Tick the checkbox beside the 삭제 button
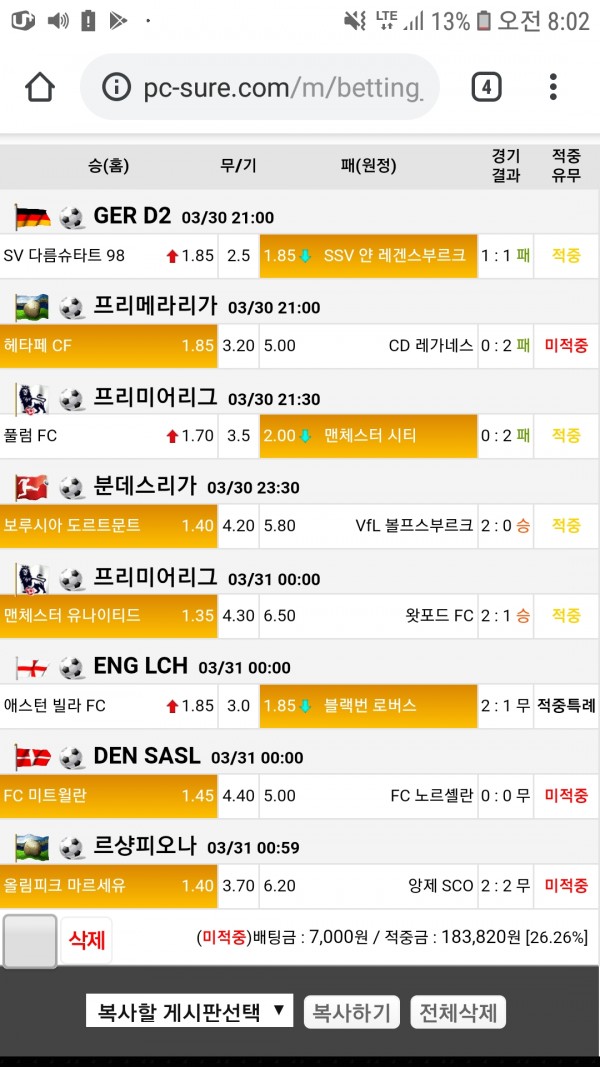 [29, 940]
